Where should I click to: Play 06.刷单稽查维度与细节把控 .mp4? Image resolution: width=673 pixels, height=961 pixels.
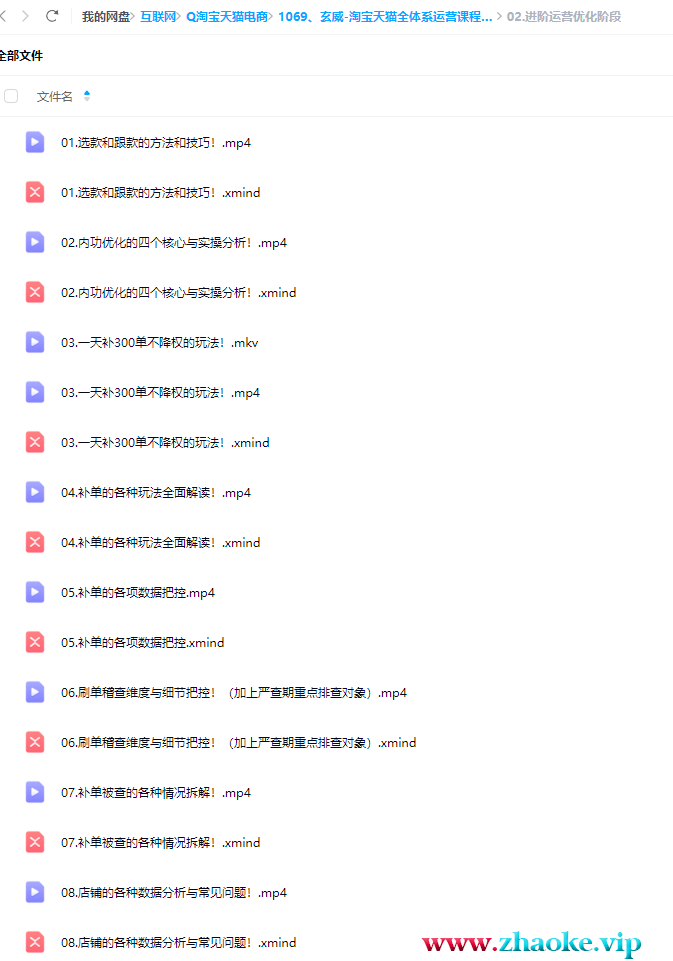point(233,693)
